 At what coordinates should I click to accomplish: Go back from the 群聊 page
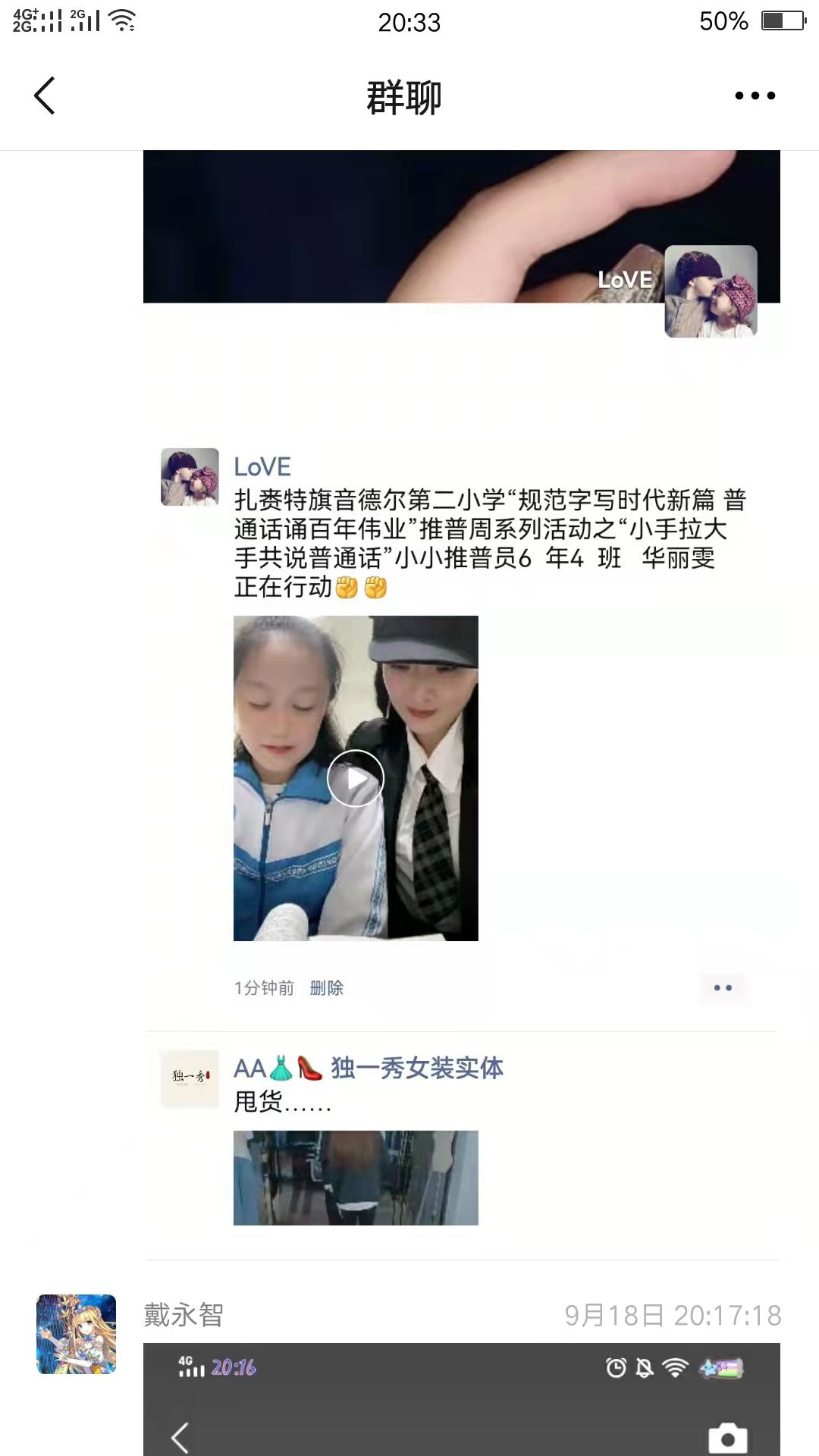(45, 96)
